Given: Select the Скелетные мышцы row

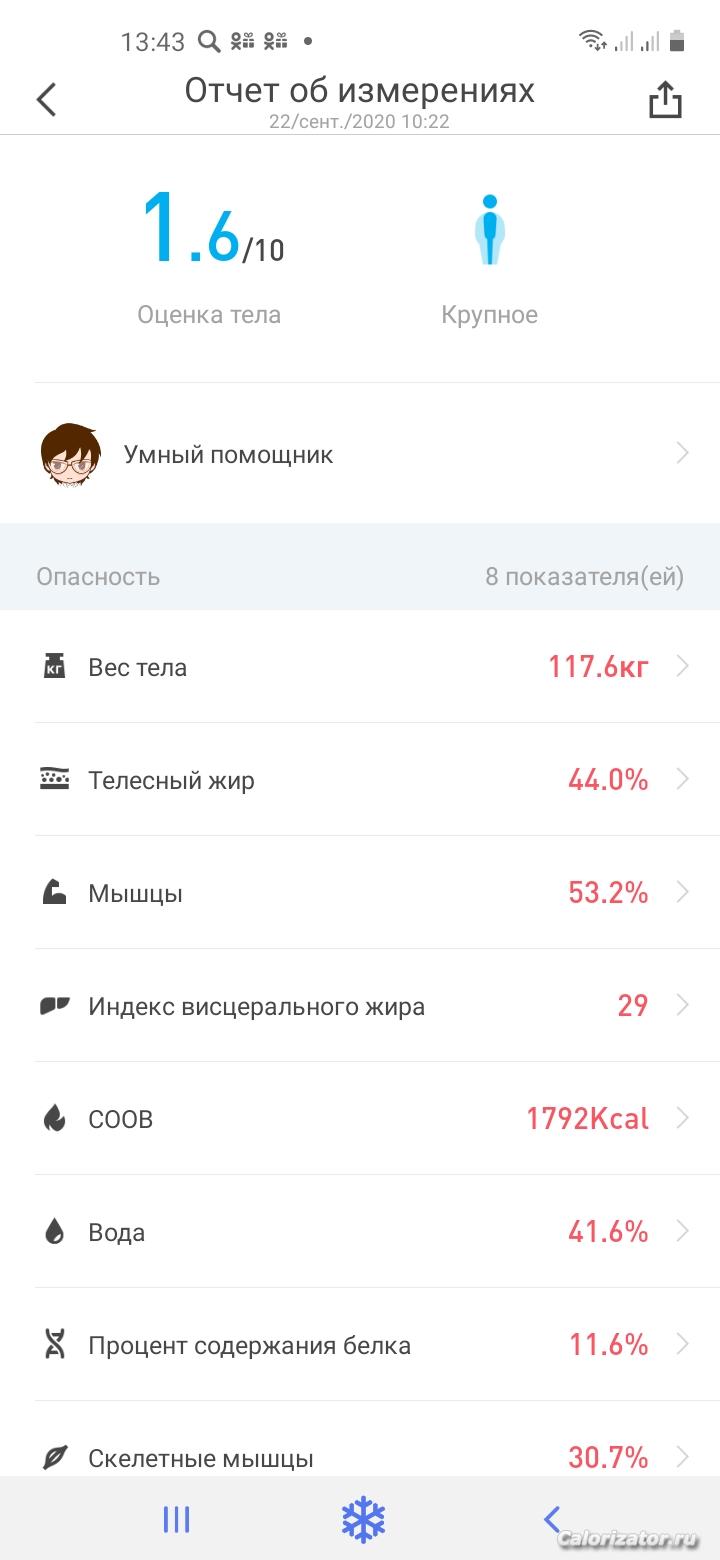Looking at the screenshot, I should [360, 1456].
